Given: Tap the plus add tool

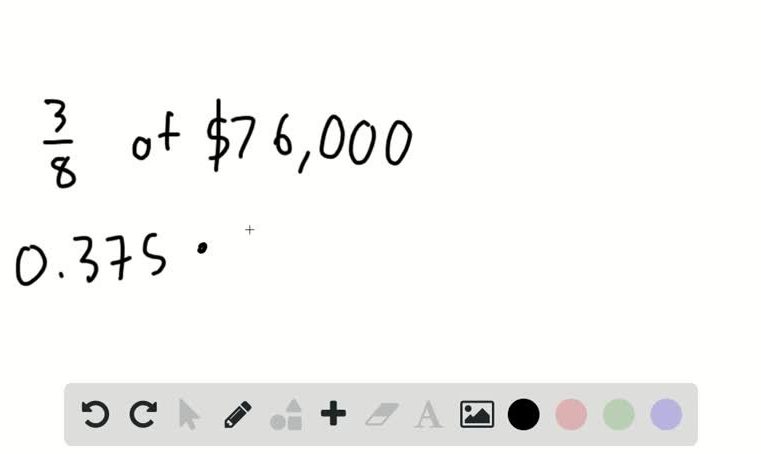Looking at the screenshot, I should (333, 414).
